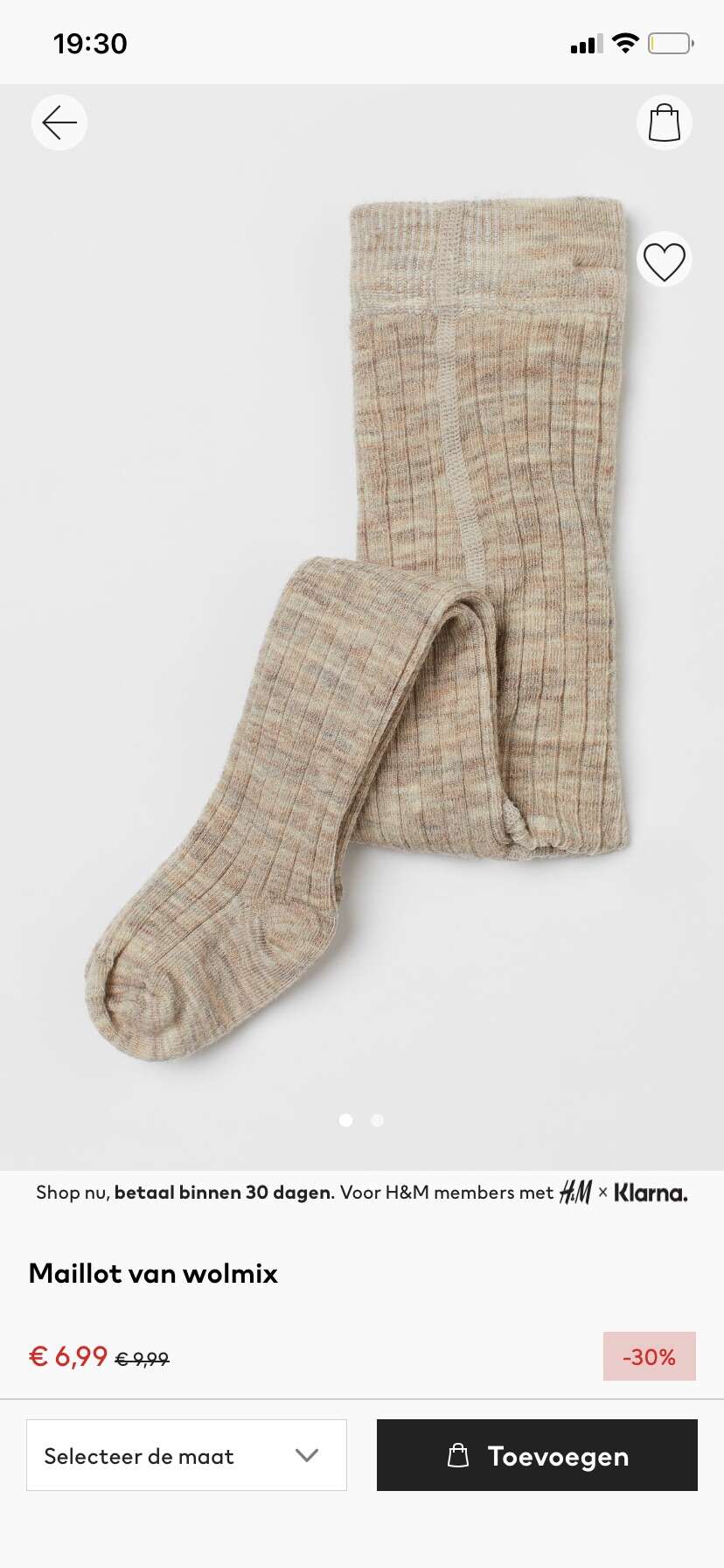Jump to the second product photo dot
The width and height of the screenshot is (724, 1568).
pos(378,1120)
